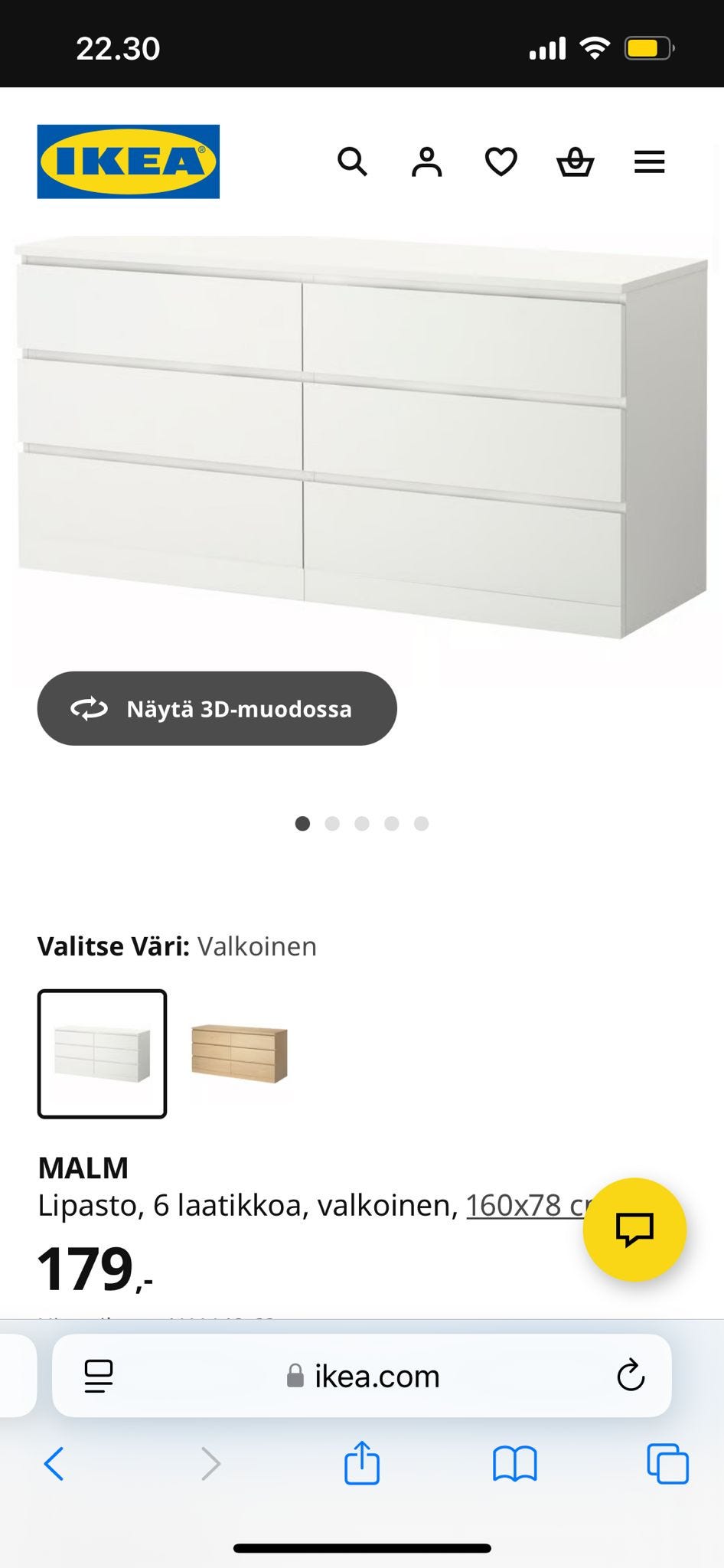The image size is (724, 1568).
Task: Open the search function
Action: tap(353, 162)
